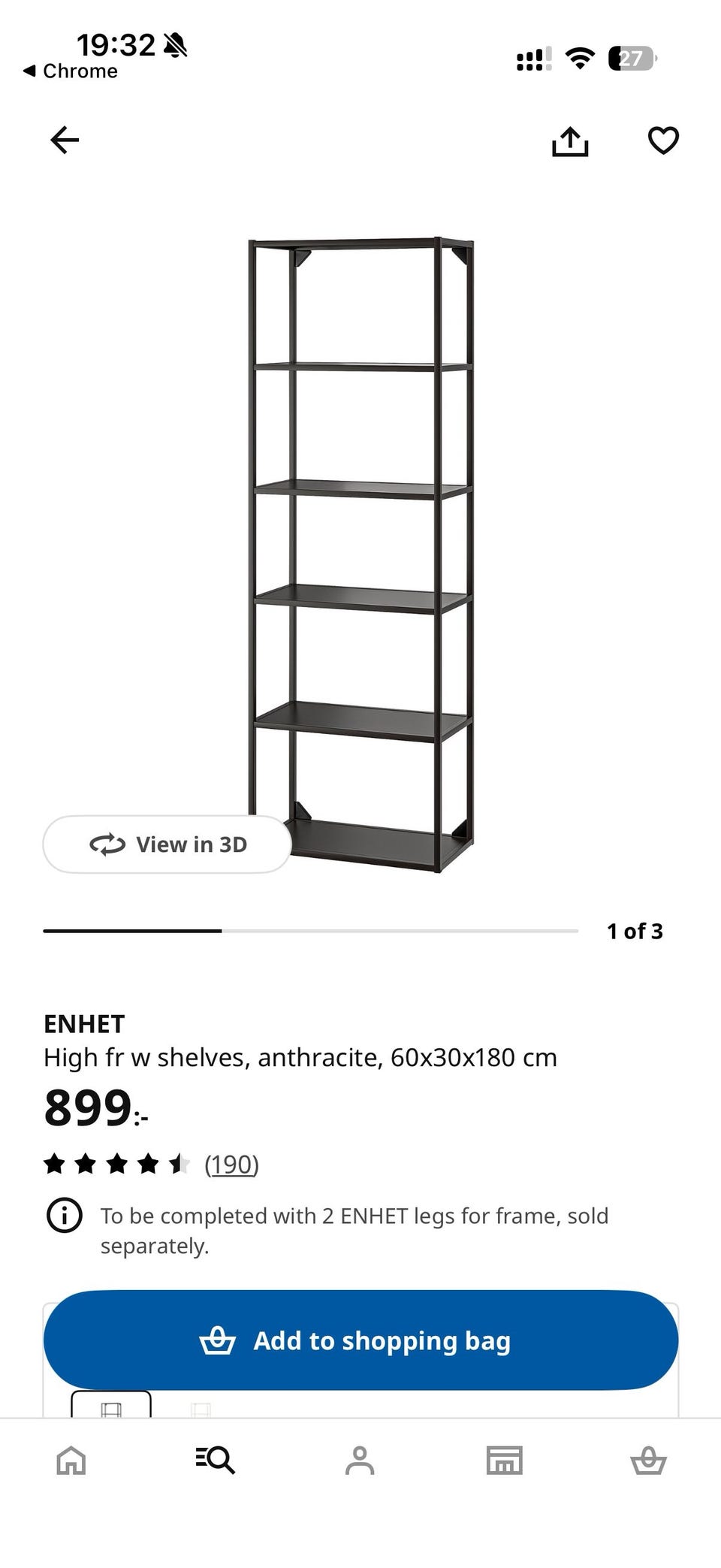Tap Add to shopping bag
Image resolution: width=721 pixels, height=1568 pixels.
[x=360, y=1340]
